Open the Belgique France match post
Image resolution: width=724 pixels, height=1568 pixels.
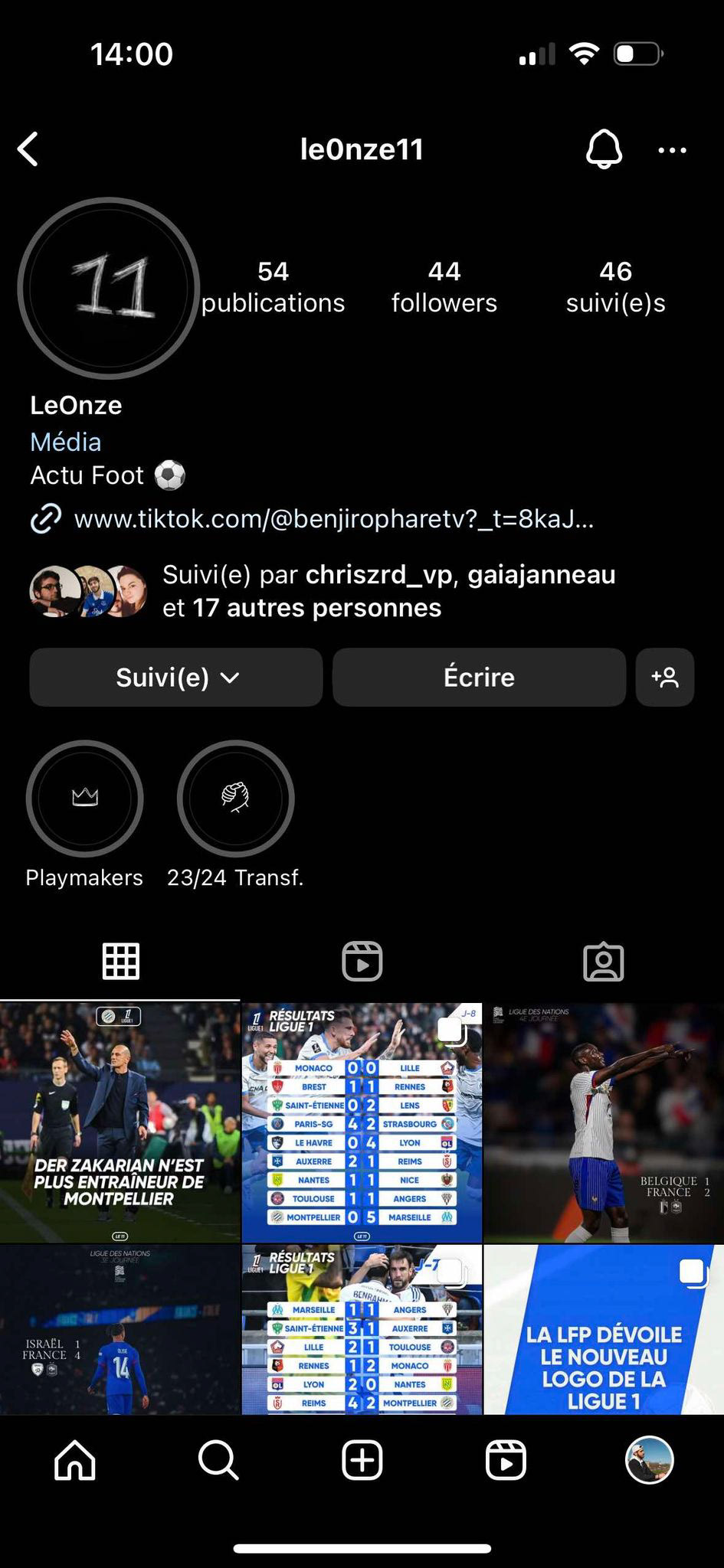coord(604,1122)
